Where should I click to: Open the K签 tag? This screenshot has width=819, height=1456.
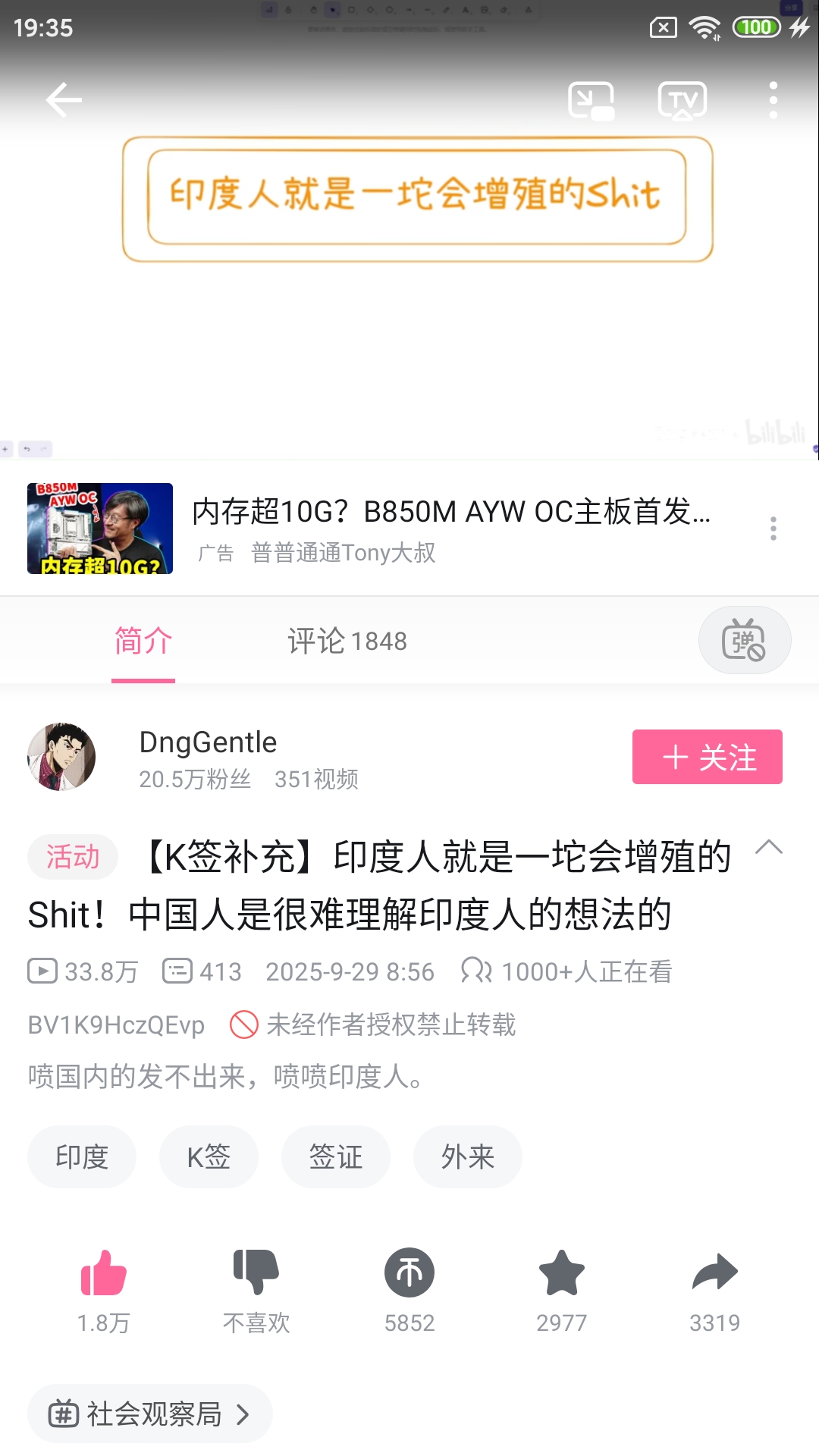[209, 1157]
